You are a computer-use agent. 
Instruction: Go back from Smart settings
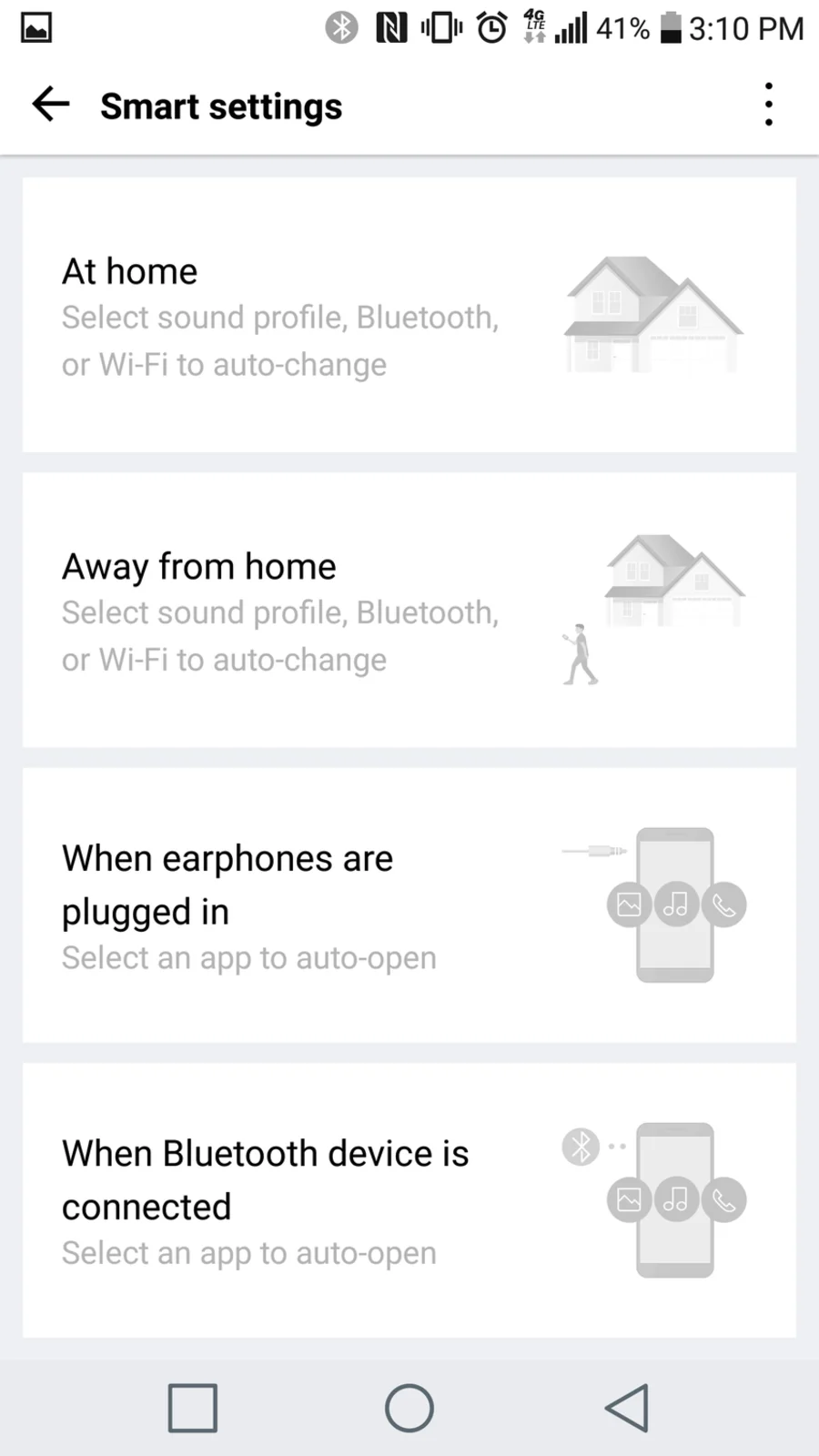pos(50,105)
